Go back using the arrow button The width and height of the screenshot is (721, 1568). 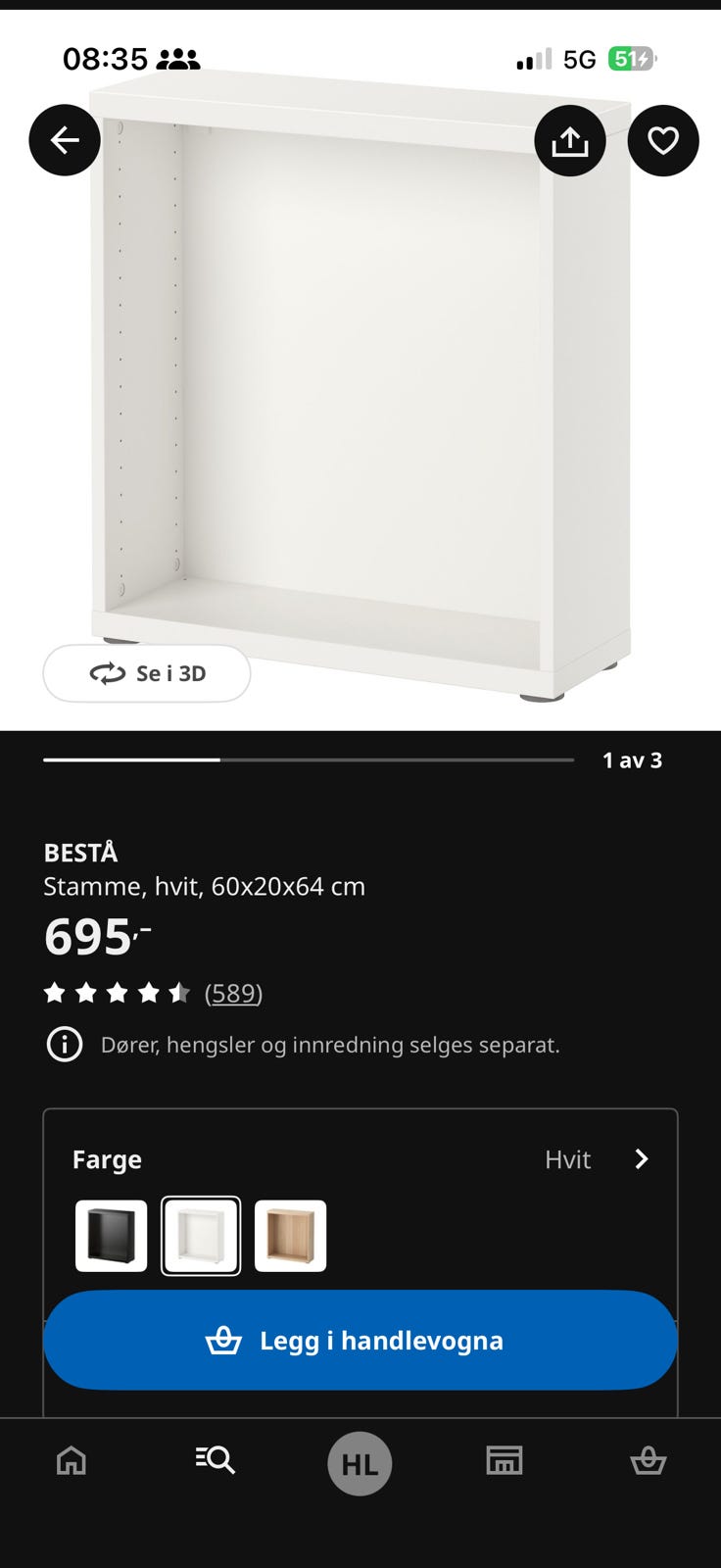[65, 140]
